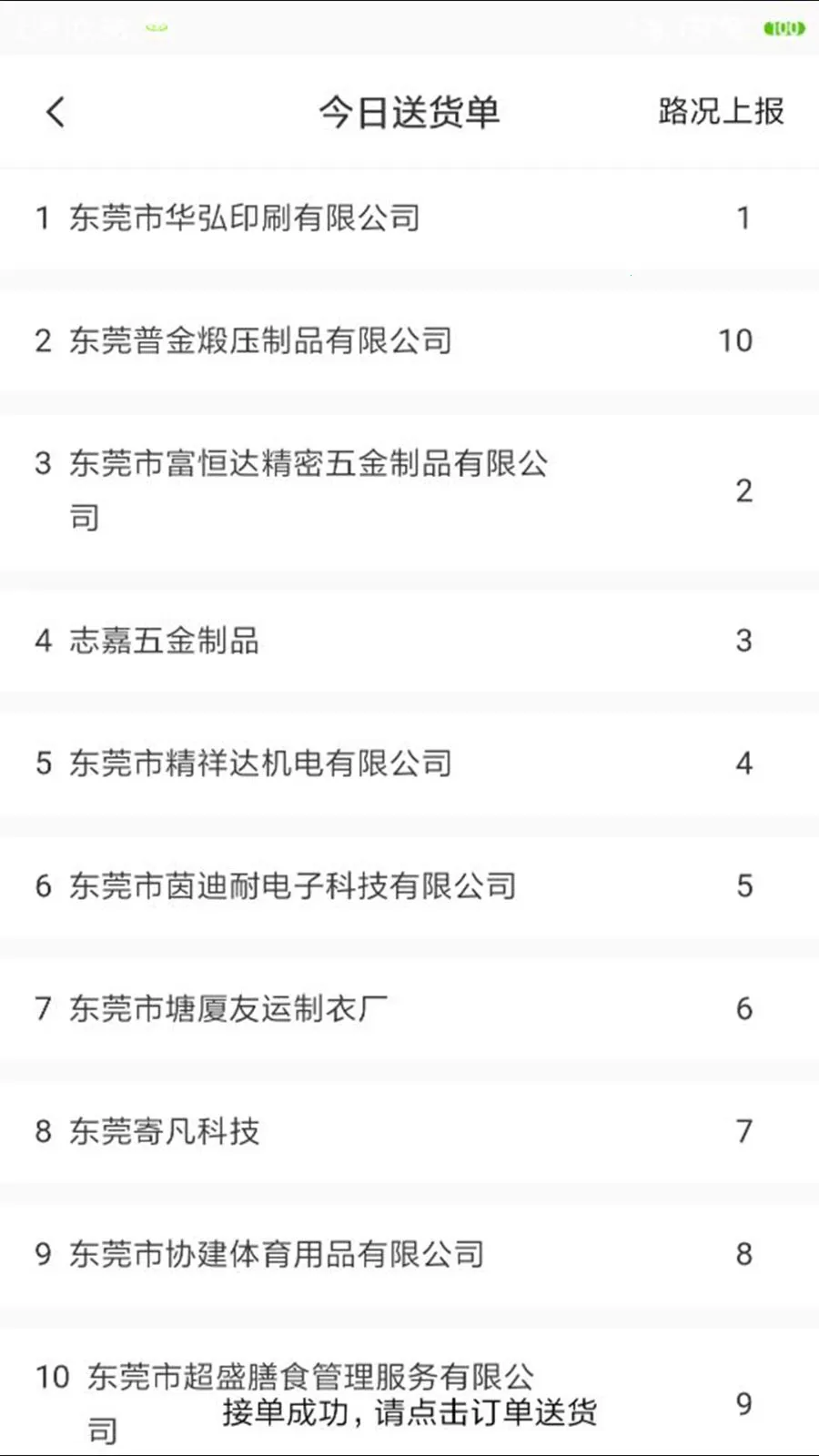This screenshot has width=819, height=1456.
Task: Tap the green battery indicator showing 100
Action: [783, 27]
